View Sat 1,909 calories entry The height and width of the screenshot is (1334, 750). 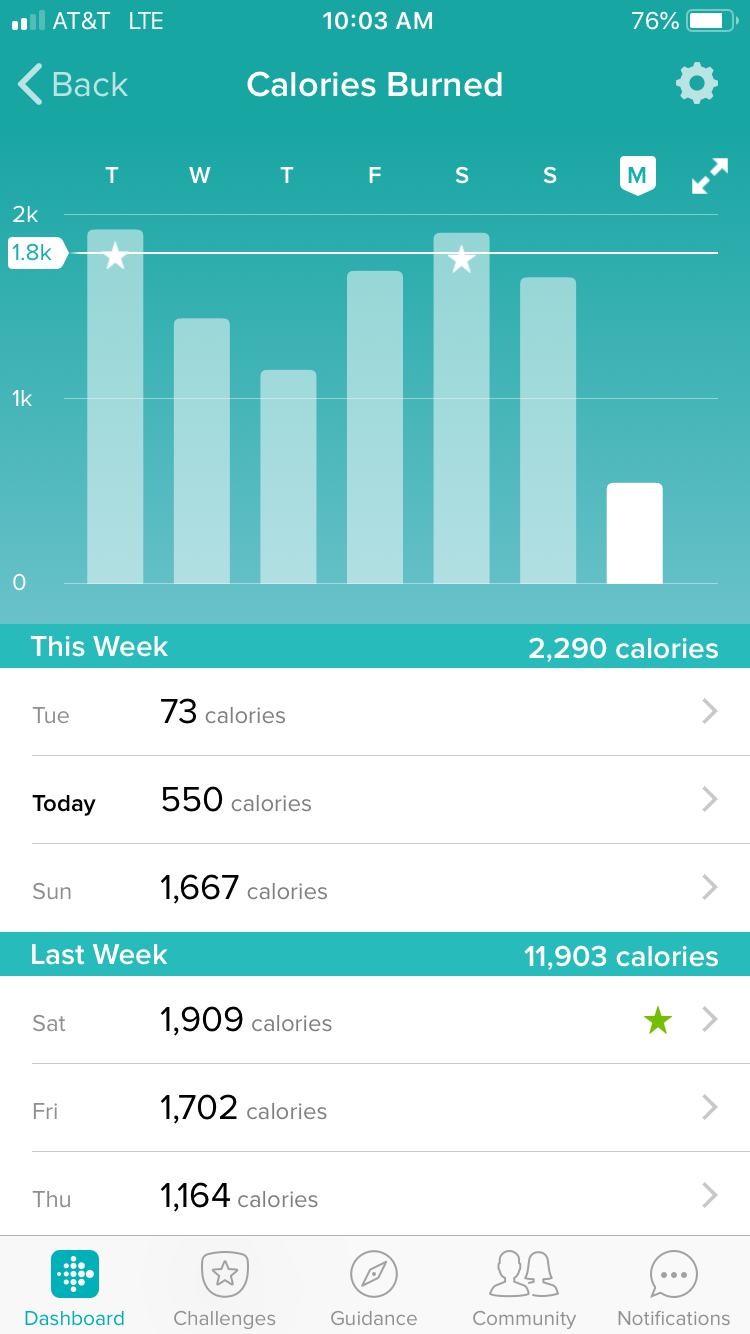(375, 1020)
